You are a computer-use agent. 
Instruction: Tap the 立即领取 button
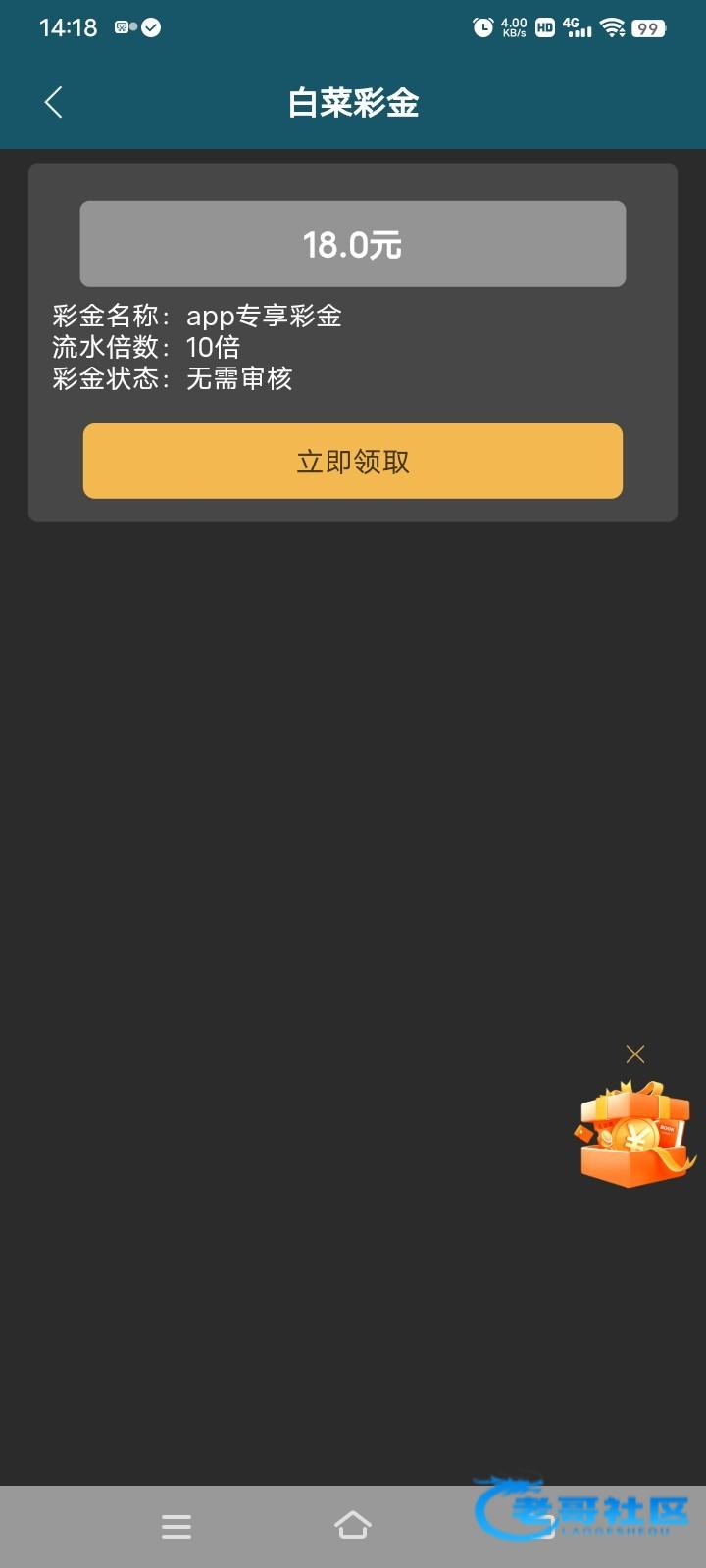[x=353, y=461]
